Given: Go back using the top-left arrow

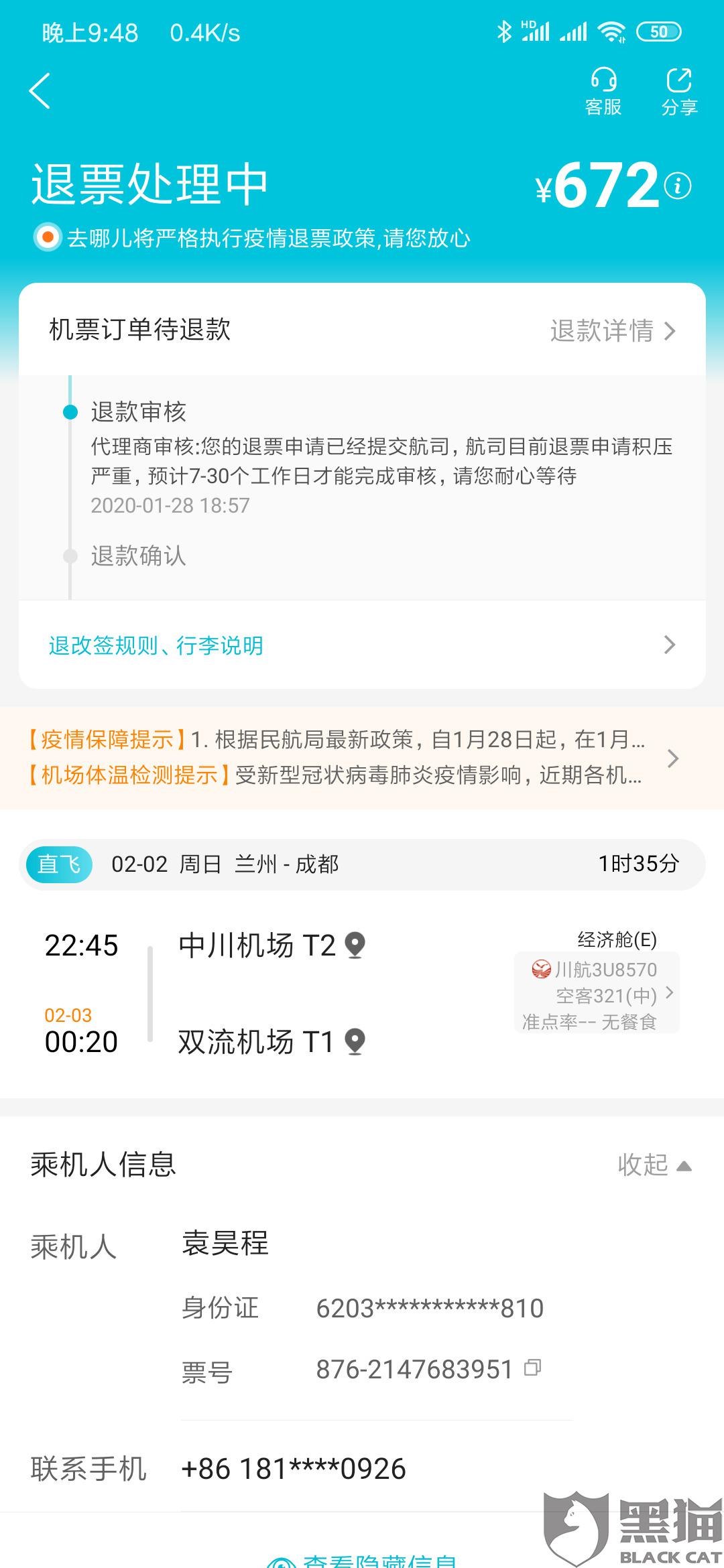Looking at the screenshot, I should tap(40, 90).
